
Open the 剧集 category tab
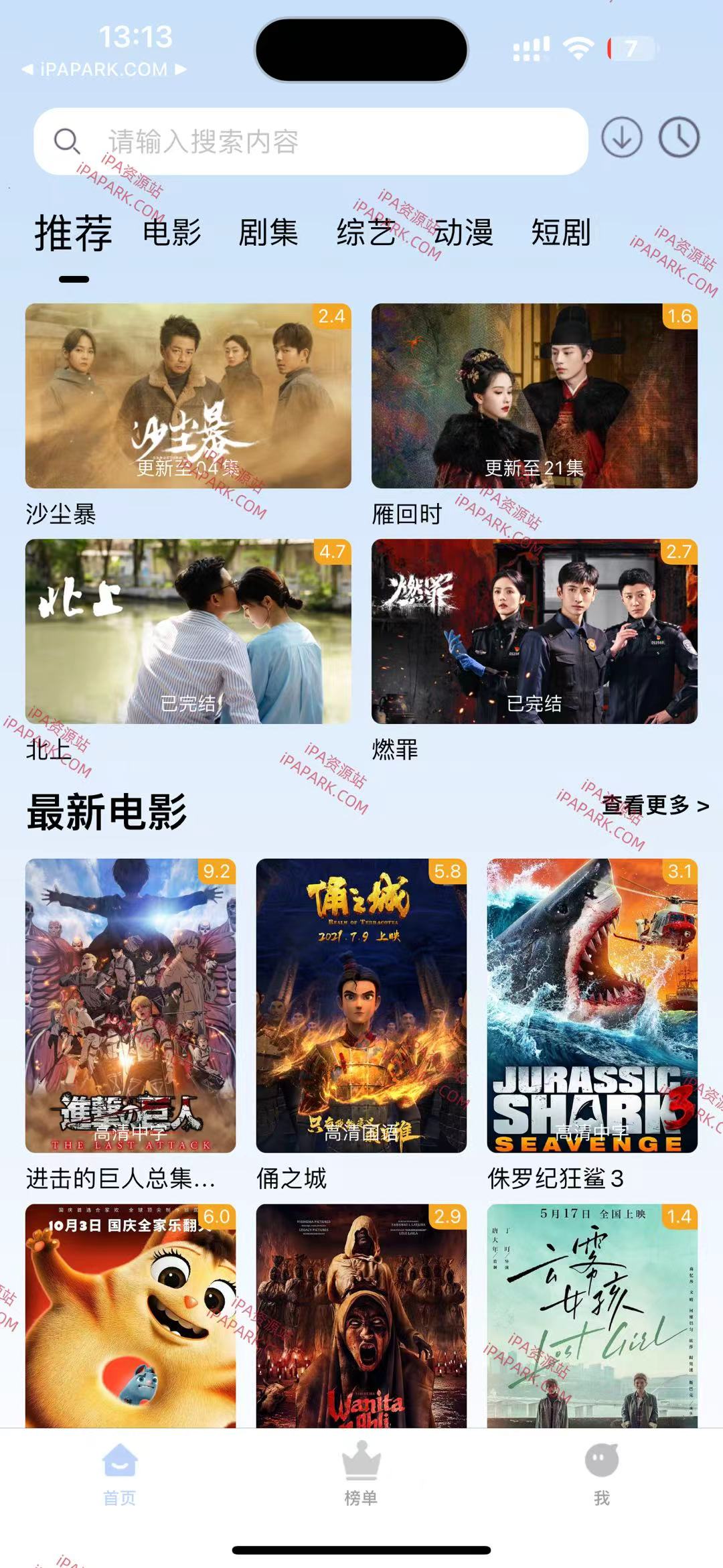267,232
